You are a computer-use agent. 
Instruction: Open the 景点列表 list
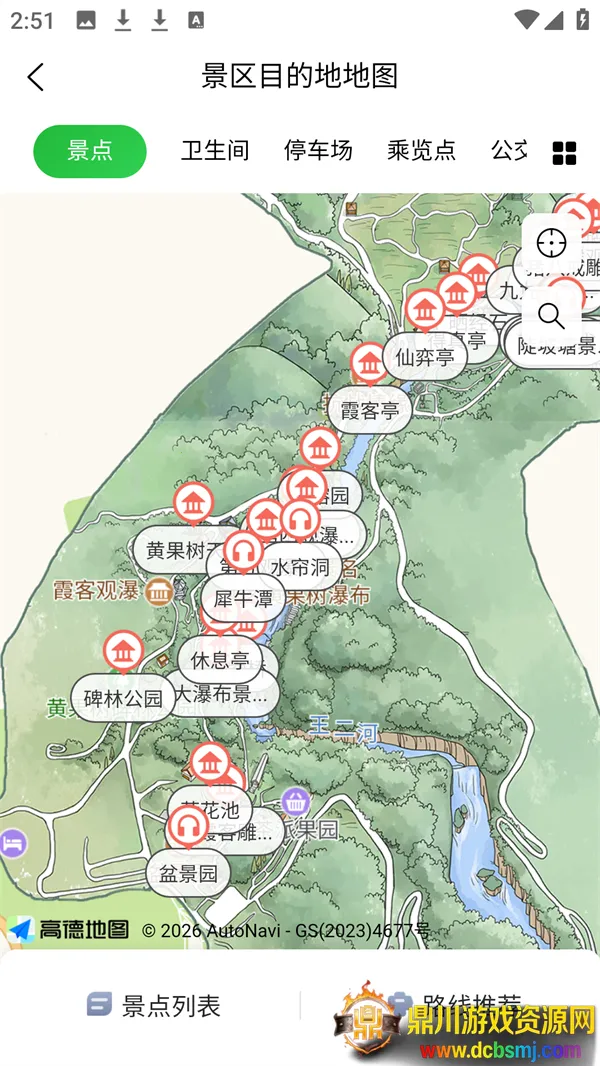pyautogui.click(x=154, y=1005)
